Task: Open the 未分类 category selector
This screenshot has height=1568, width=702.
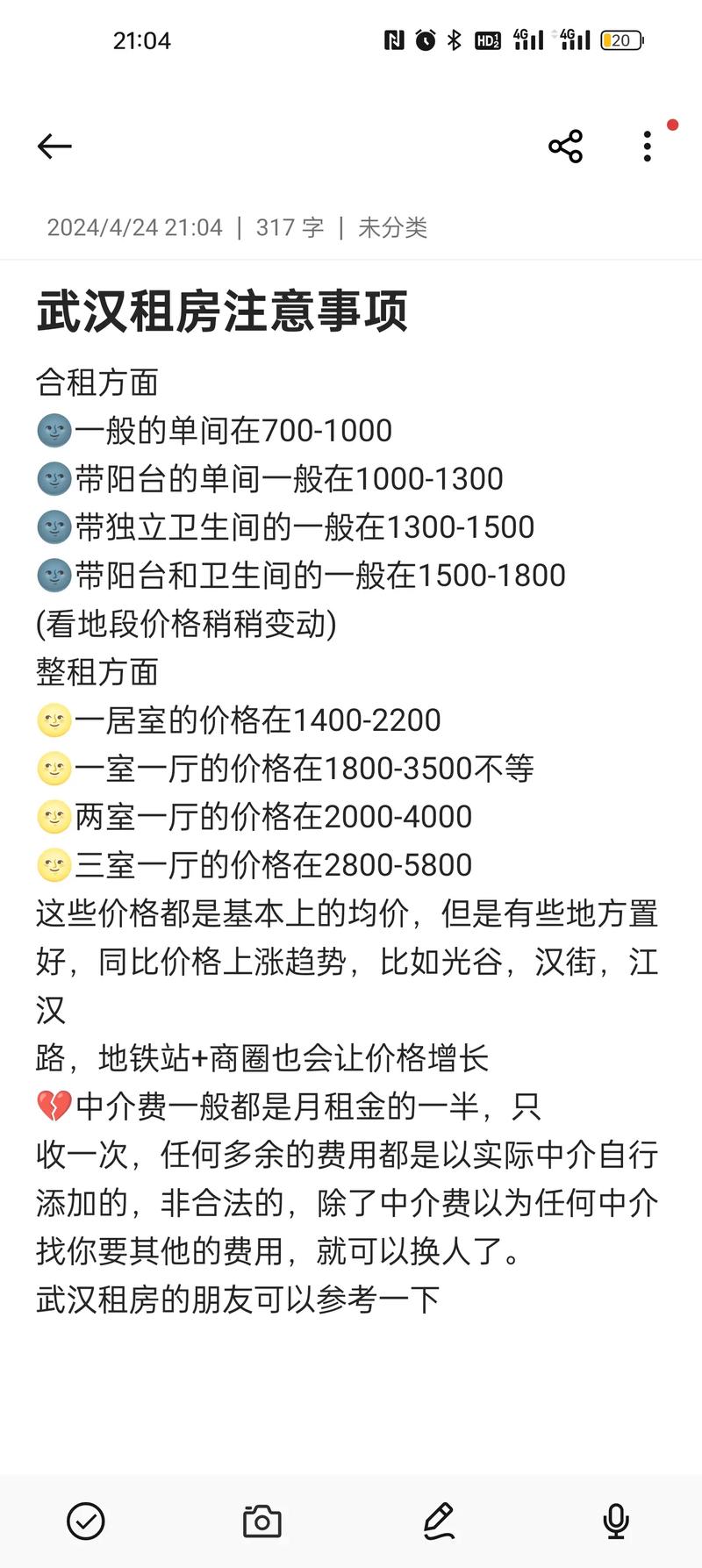Action: point(392,228)
